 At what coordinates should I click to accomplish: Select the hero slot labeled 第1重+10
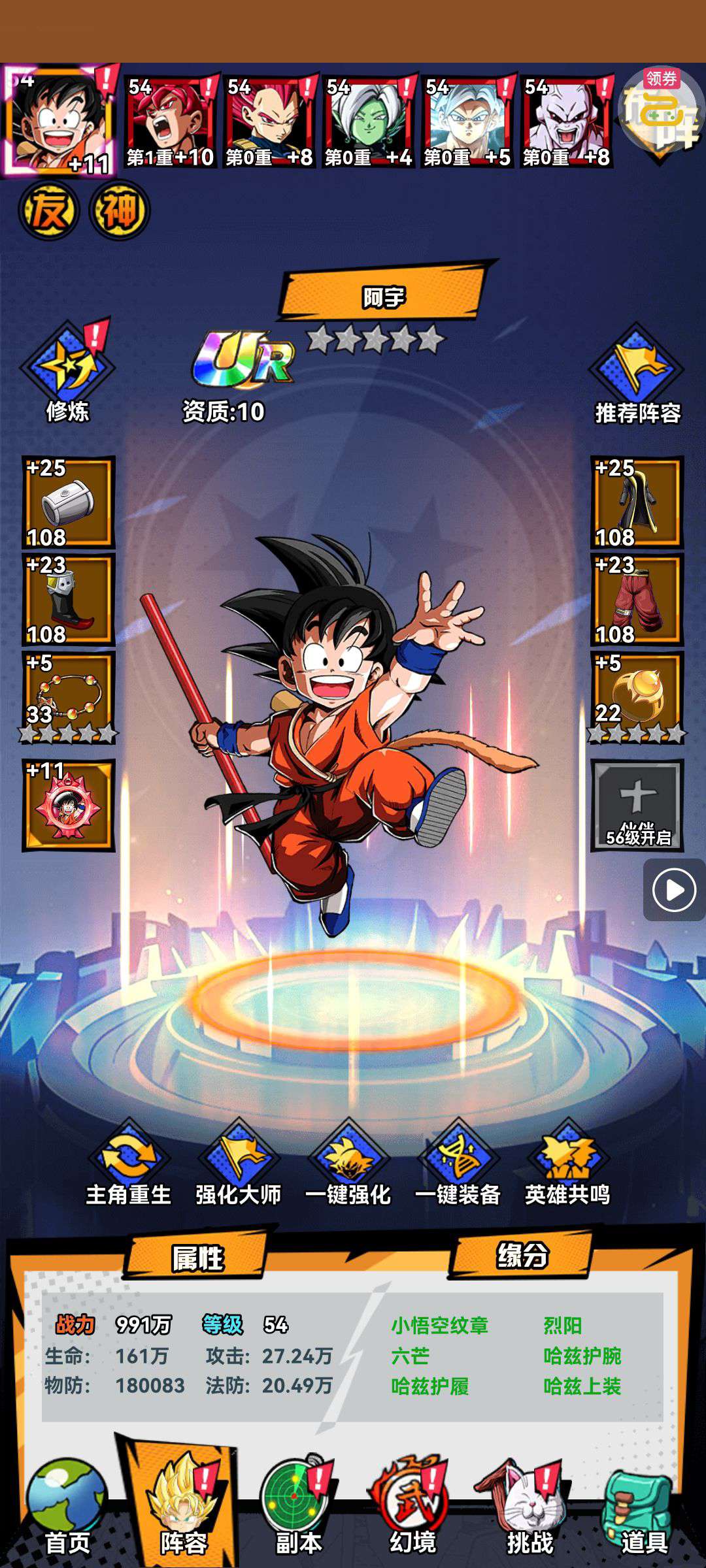[170, 122]
